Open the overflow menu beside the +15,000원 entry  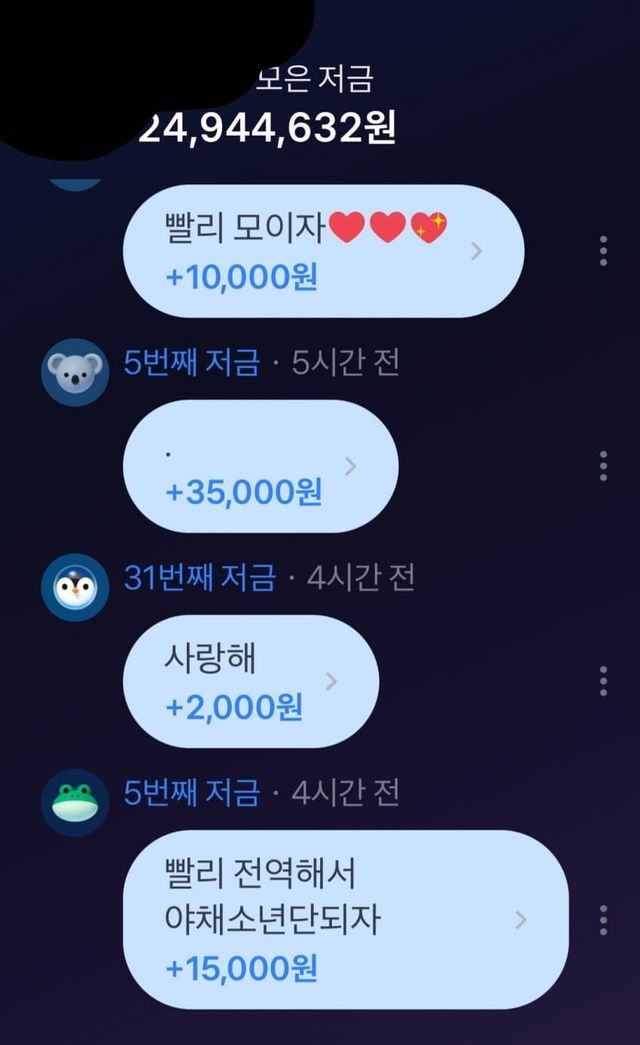[x=603, y=920]
